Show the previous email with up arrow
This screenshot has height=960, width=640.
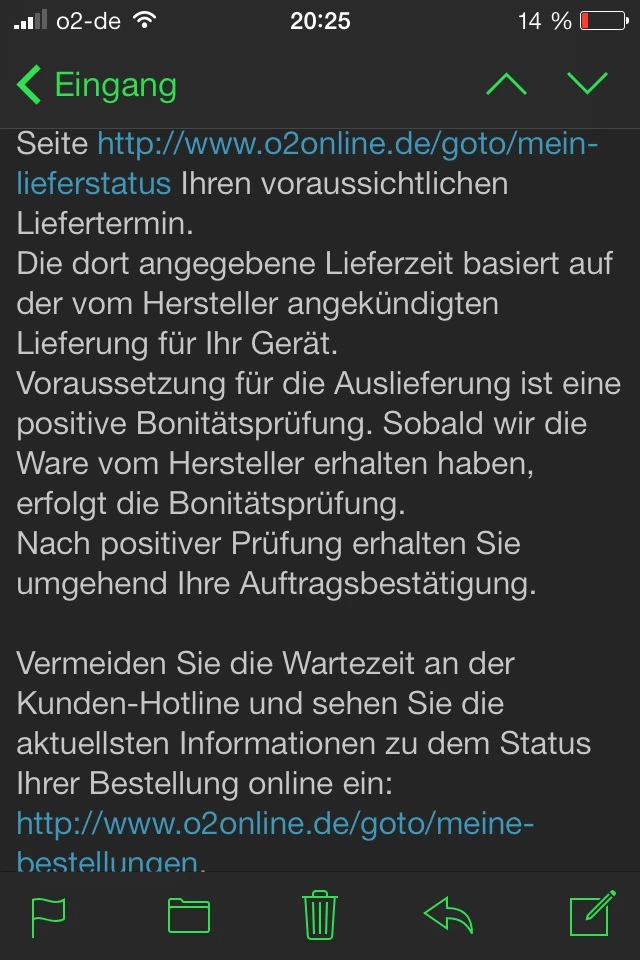[506, 84]
